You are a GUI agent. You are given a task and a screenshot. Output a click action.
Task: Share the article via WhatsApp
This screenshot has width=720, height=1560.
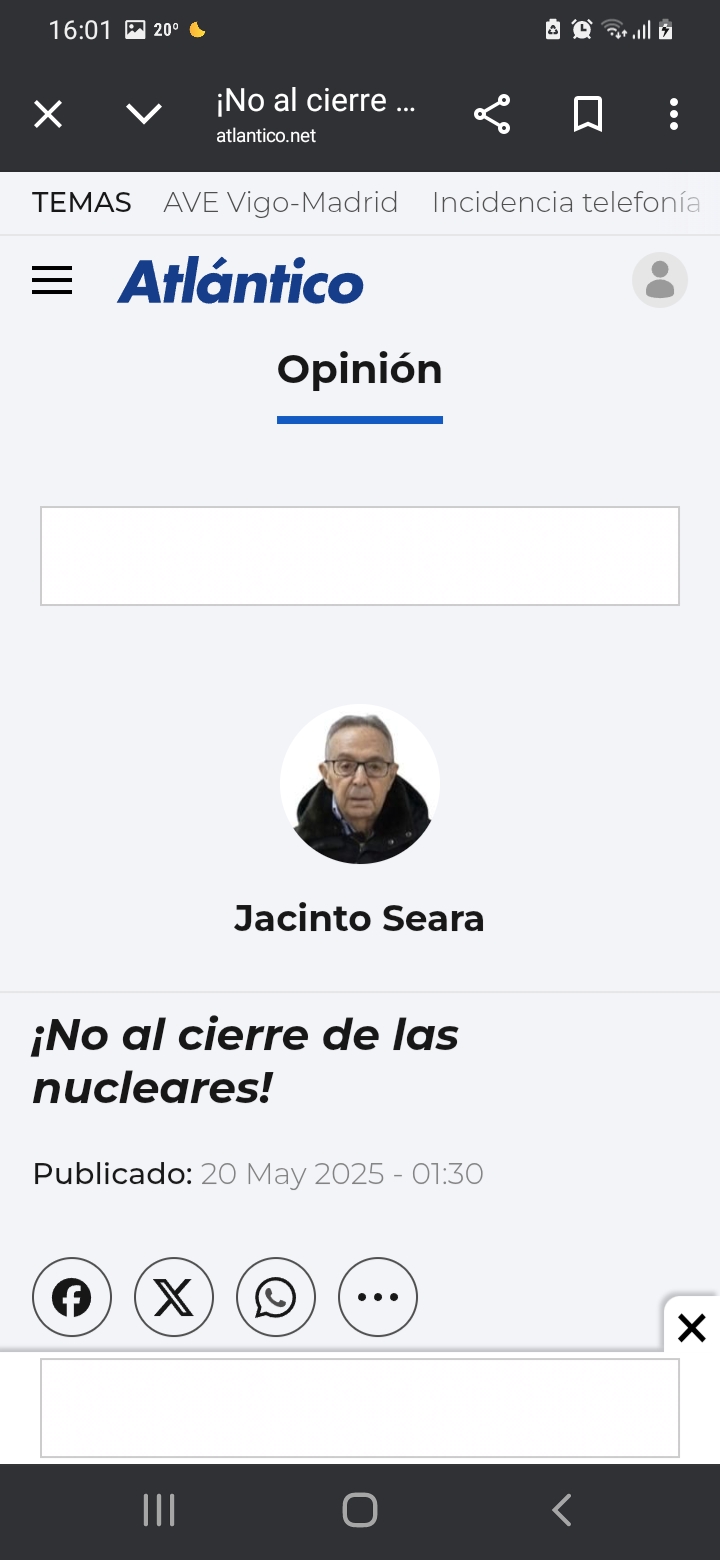tap(276, 1298)
